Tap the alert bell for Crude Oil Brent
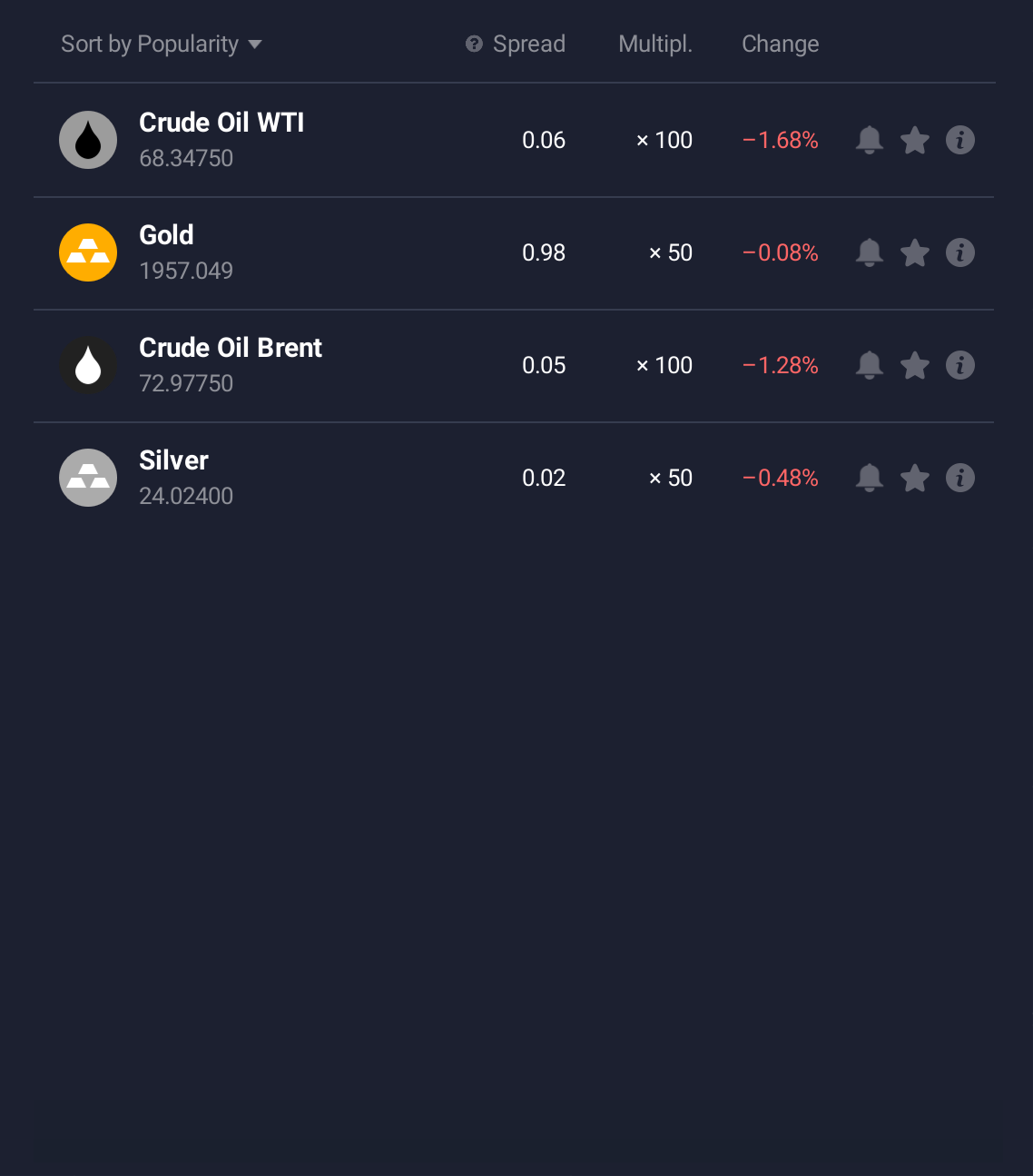Viewport: 1033px width, 1176px height. 869,365
